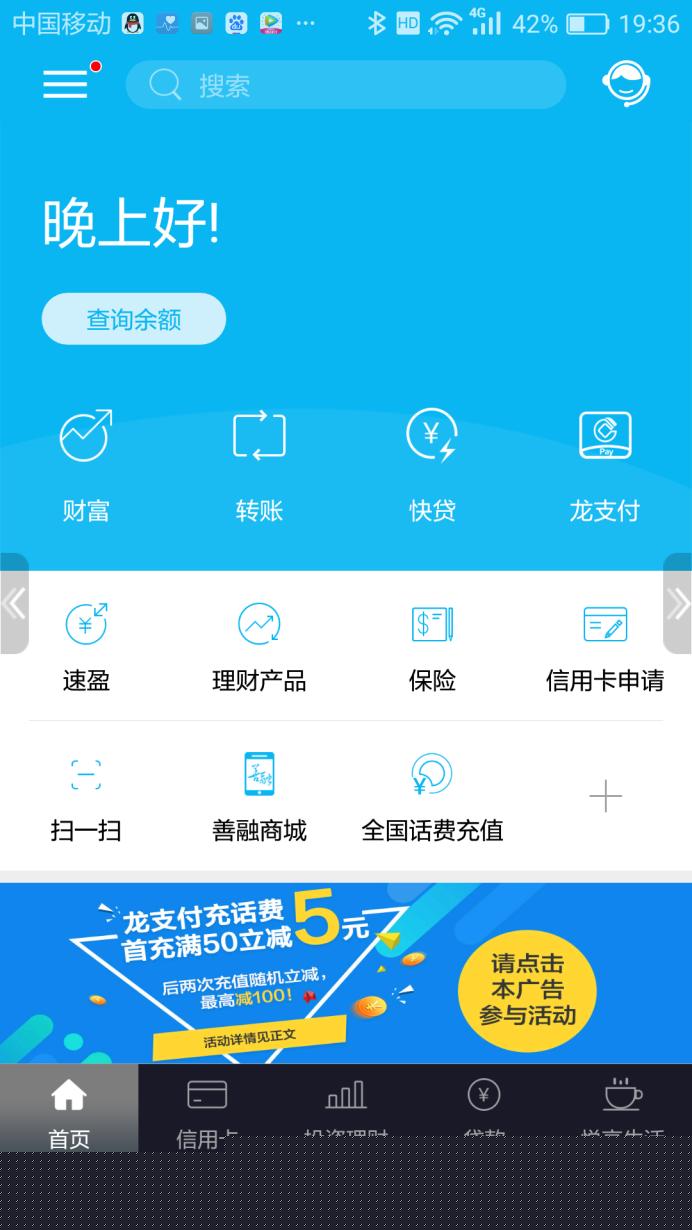The height and width of the screenshot is (1230, 692).
Task: Open 信用卡申请
Action: [x=605, y=648]
